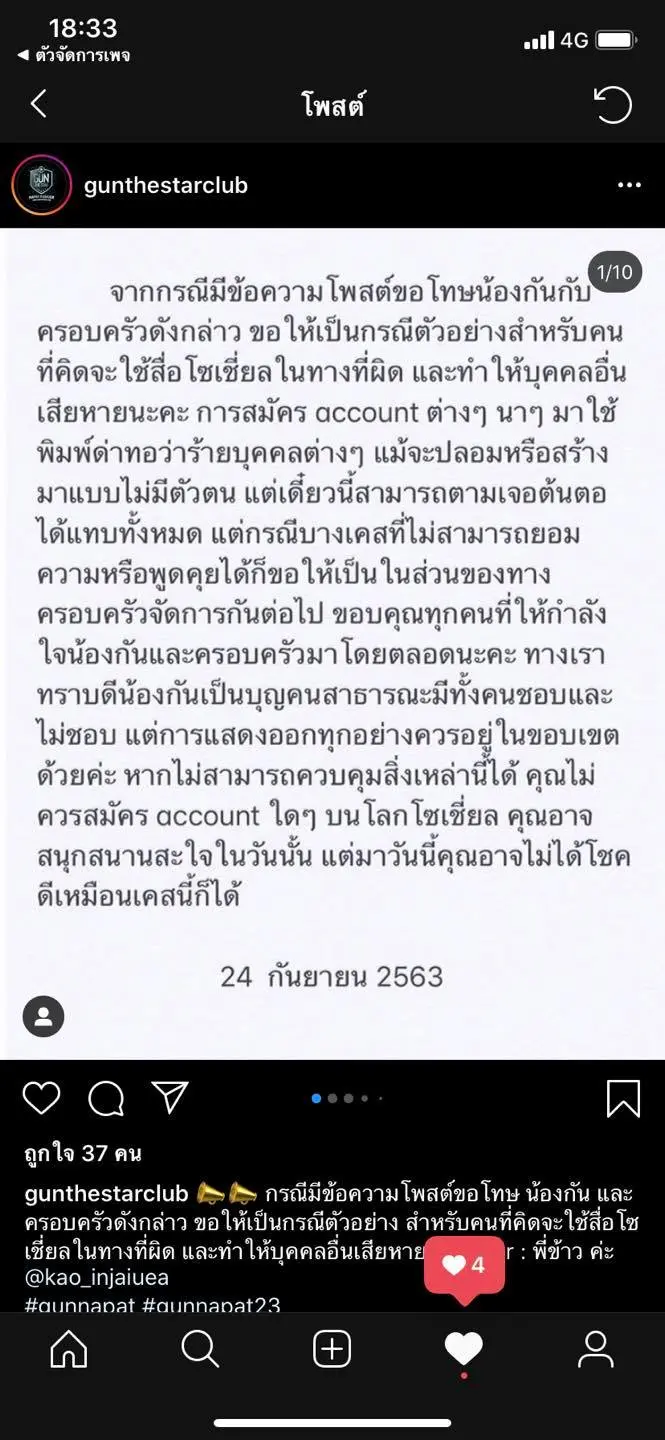Open the post's three-dot options menu
Viewport: 665px width, 1440px height.
click(x=629, y=185)
